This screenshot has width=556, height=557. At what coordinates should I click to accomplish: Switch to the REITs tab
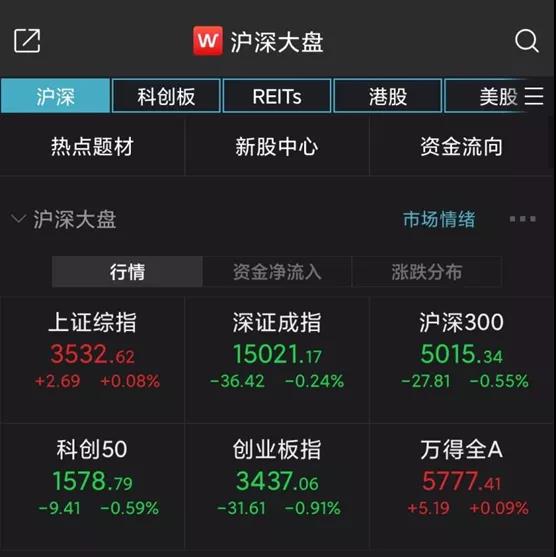[x=277, y=96]
